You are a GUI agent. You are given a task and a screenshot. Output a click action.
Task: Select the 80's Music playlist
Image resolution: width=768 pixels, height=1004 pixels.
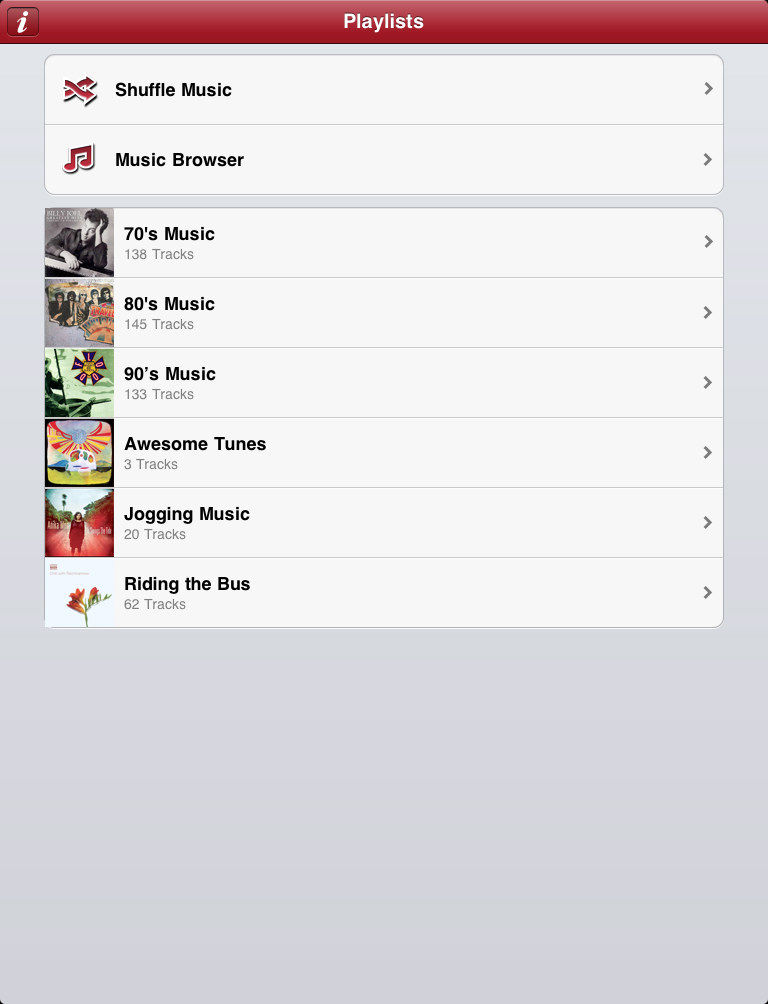[x=383, y=313]
